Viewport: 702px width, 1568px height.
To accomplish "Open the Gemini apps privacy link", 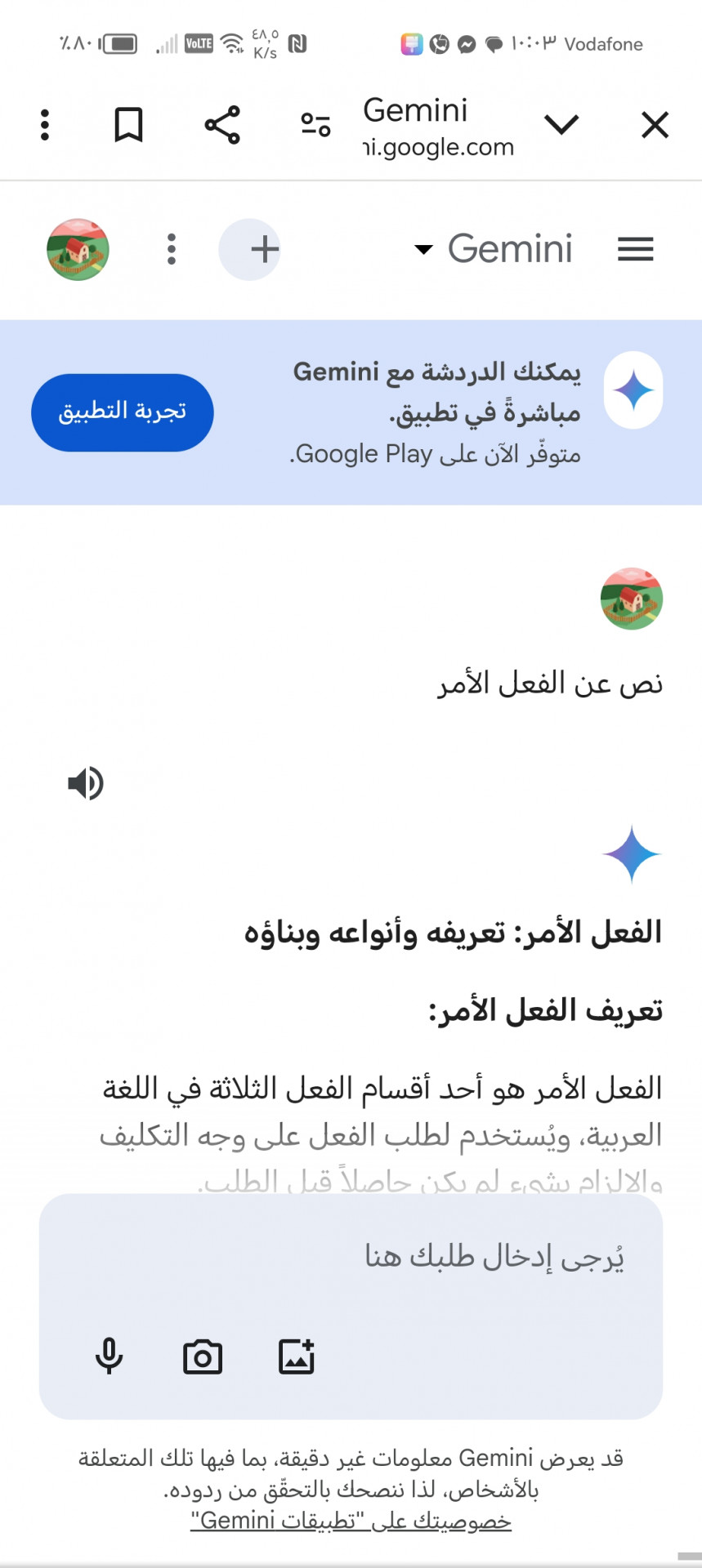I will [351, 1521].
